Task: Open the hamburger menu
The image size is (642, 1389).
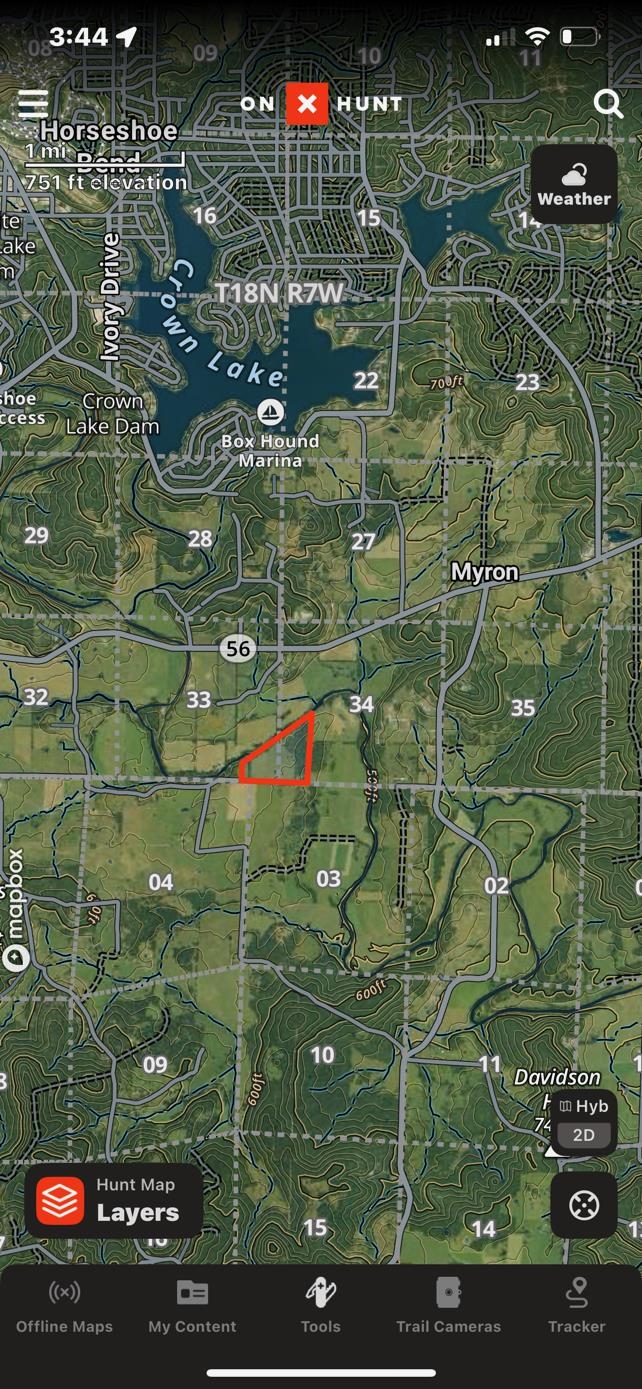Action: [x=33, y=104]
